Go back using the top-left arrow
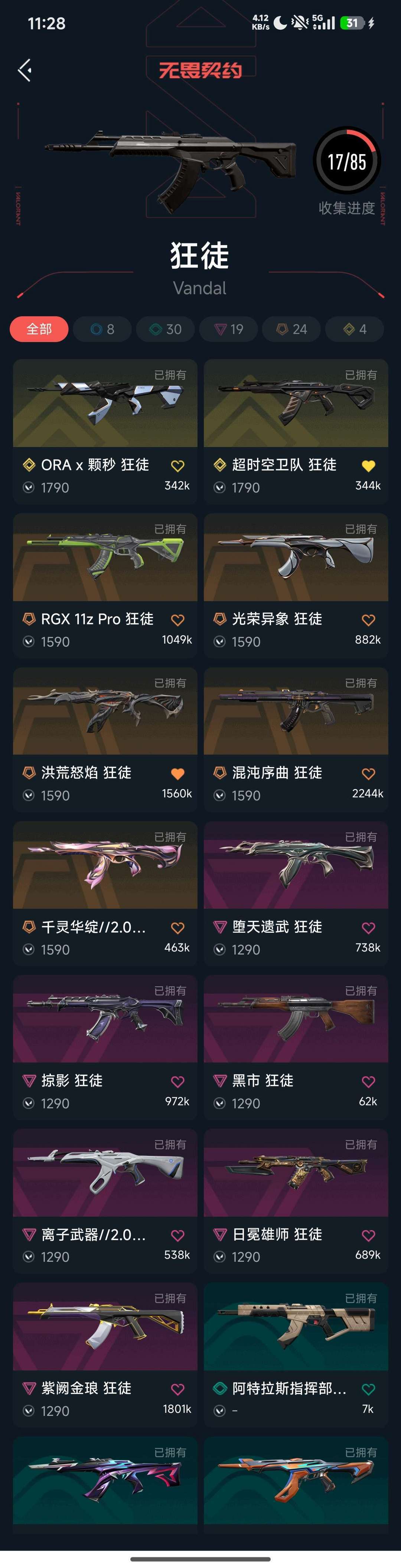Screen dimensions: 401x1568 pos(25,71)
